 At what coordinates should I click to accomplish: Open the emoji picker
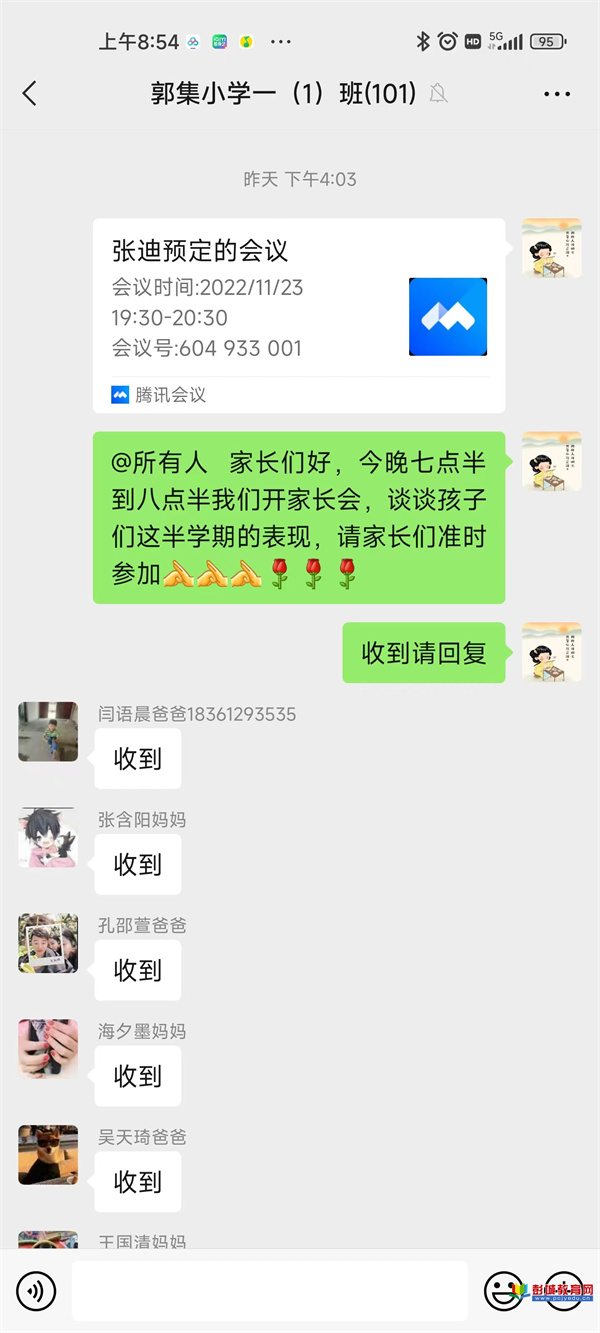pos(504,1291)
